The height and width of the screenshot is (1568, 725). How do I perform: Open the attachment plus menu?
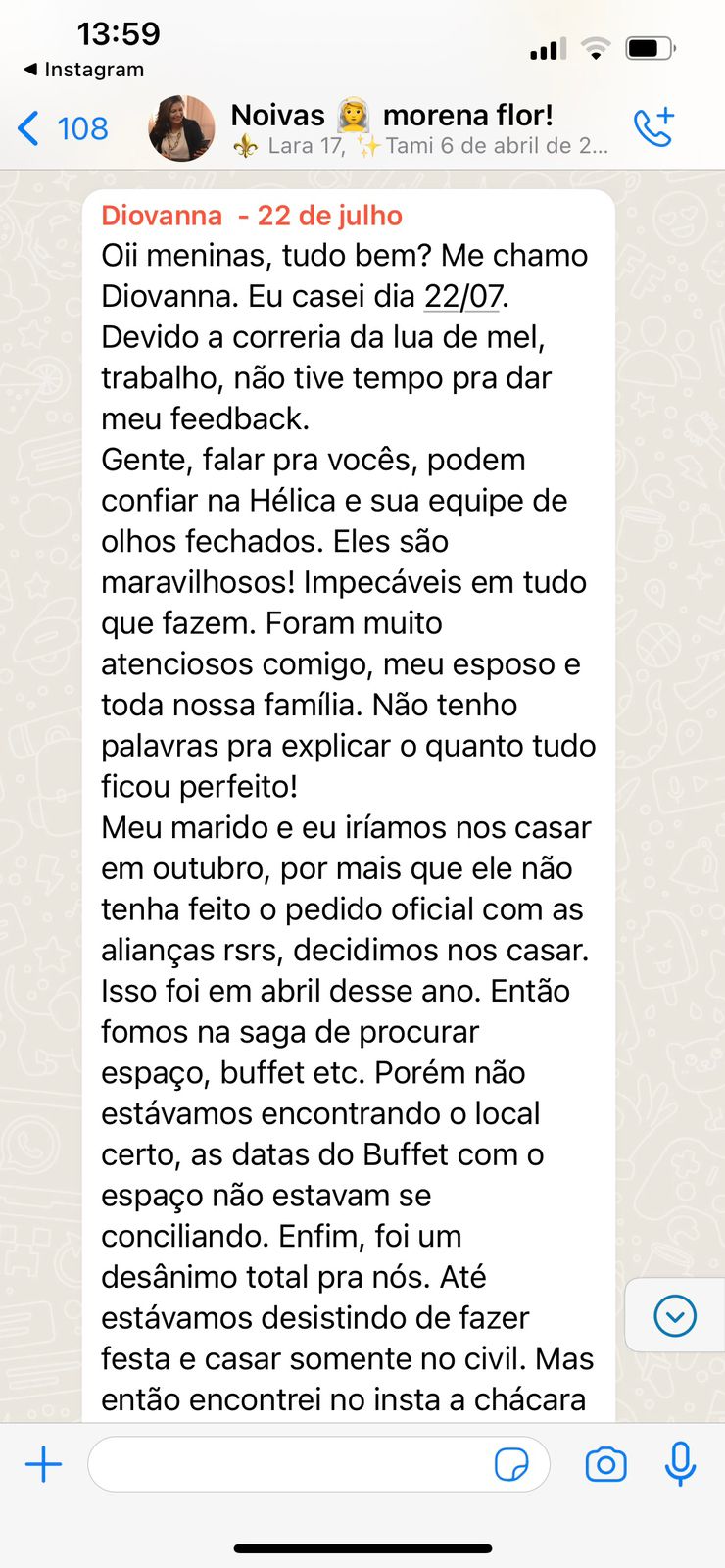(43, 1465)
